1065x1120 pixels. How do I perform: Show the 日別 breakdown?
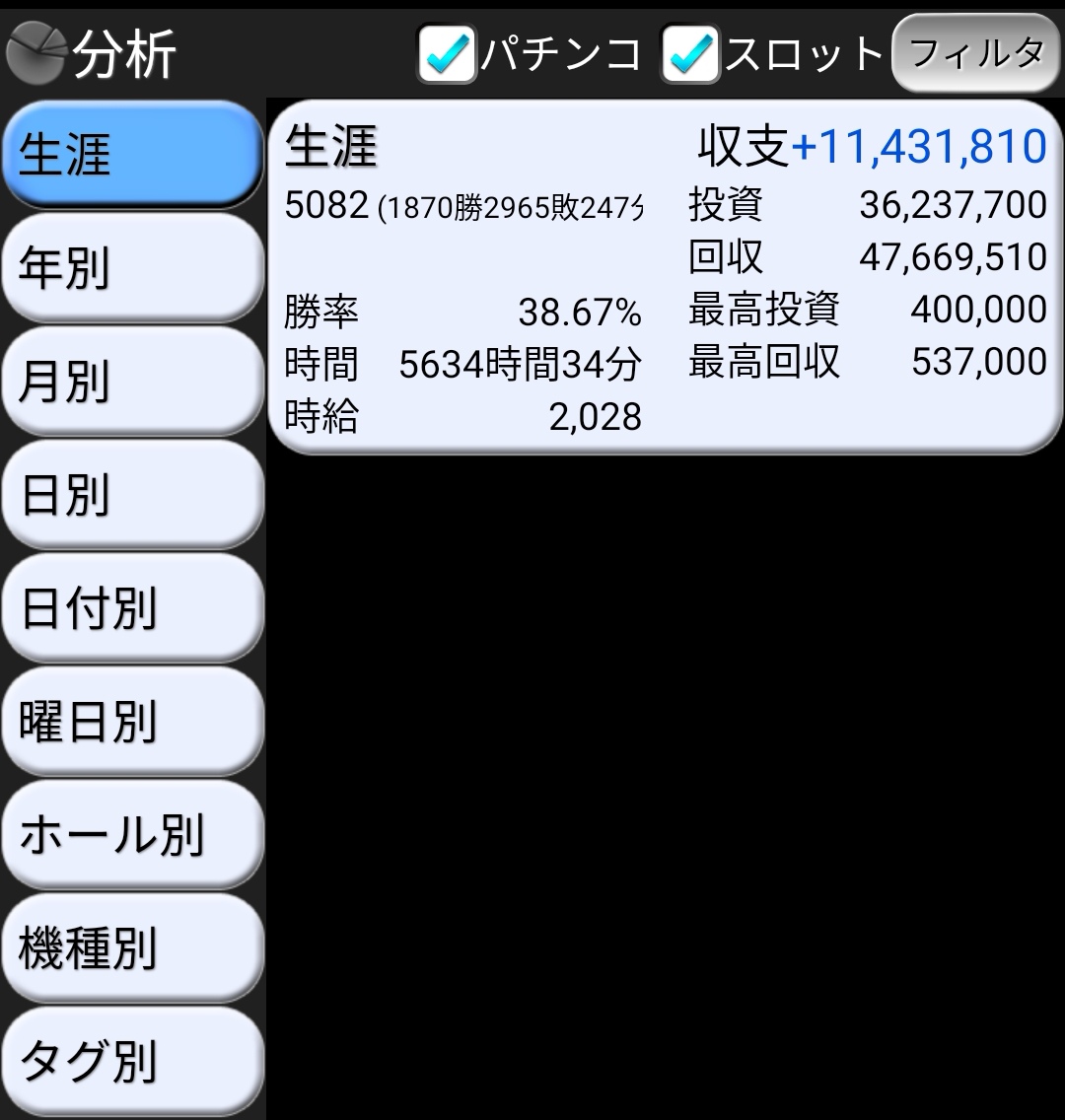click(x=132, y=495)
